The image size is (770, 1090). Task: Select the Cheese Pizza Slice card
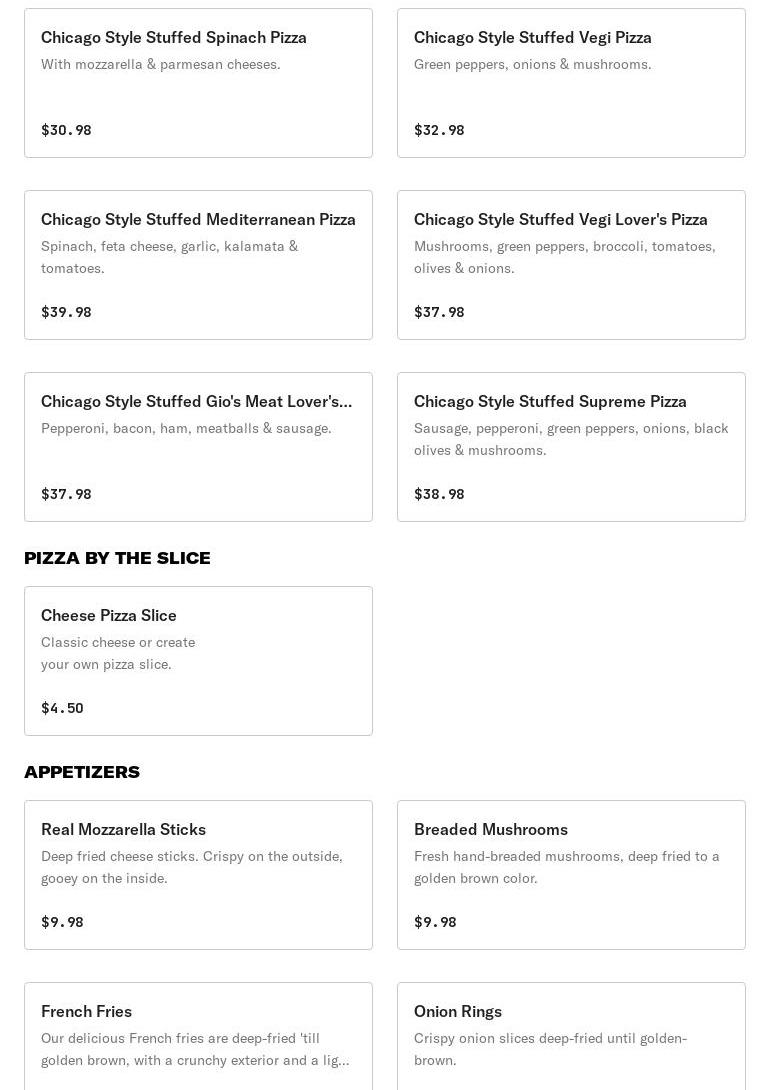(x=198, y=661)
